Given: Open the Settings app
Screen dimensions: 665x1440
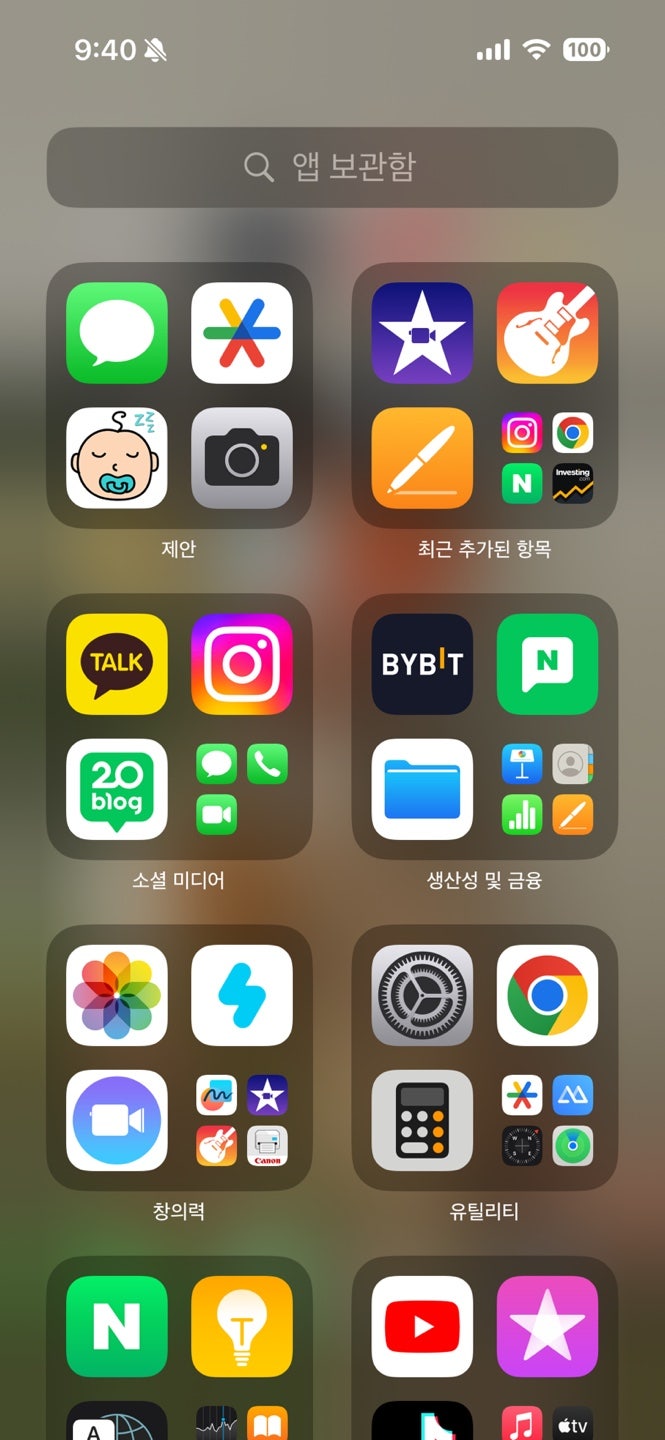Looking at the screenshot, I should tap(422, 995).
